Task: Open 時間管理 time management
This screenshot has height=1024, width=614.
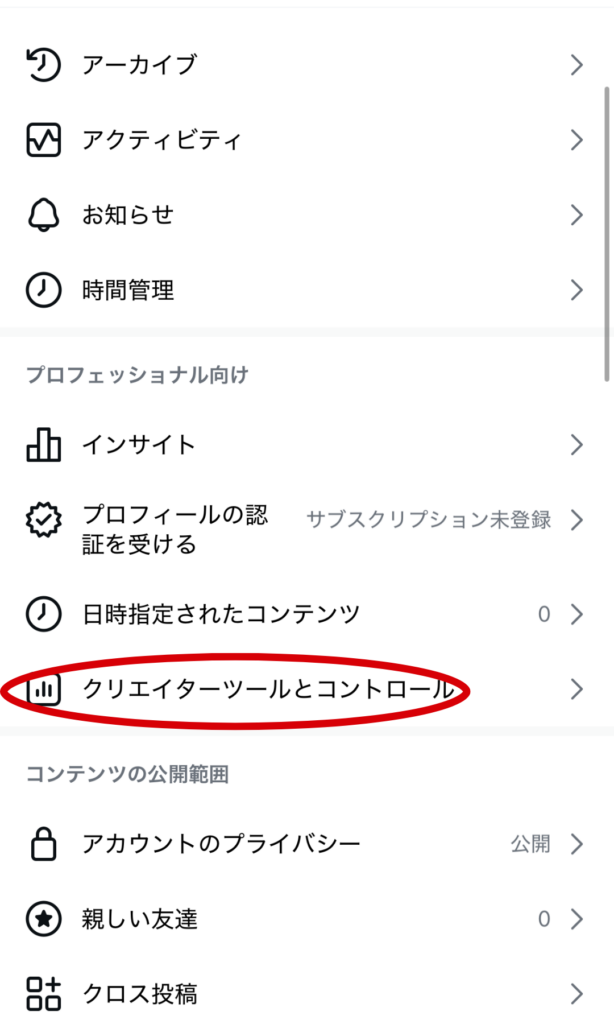Action: (300, 290)
